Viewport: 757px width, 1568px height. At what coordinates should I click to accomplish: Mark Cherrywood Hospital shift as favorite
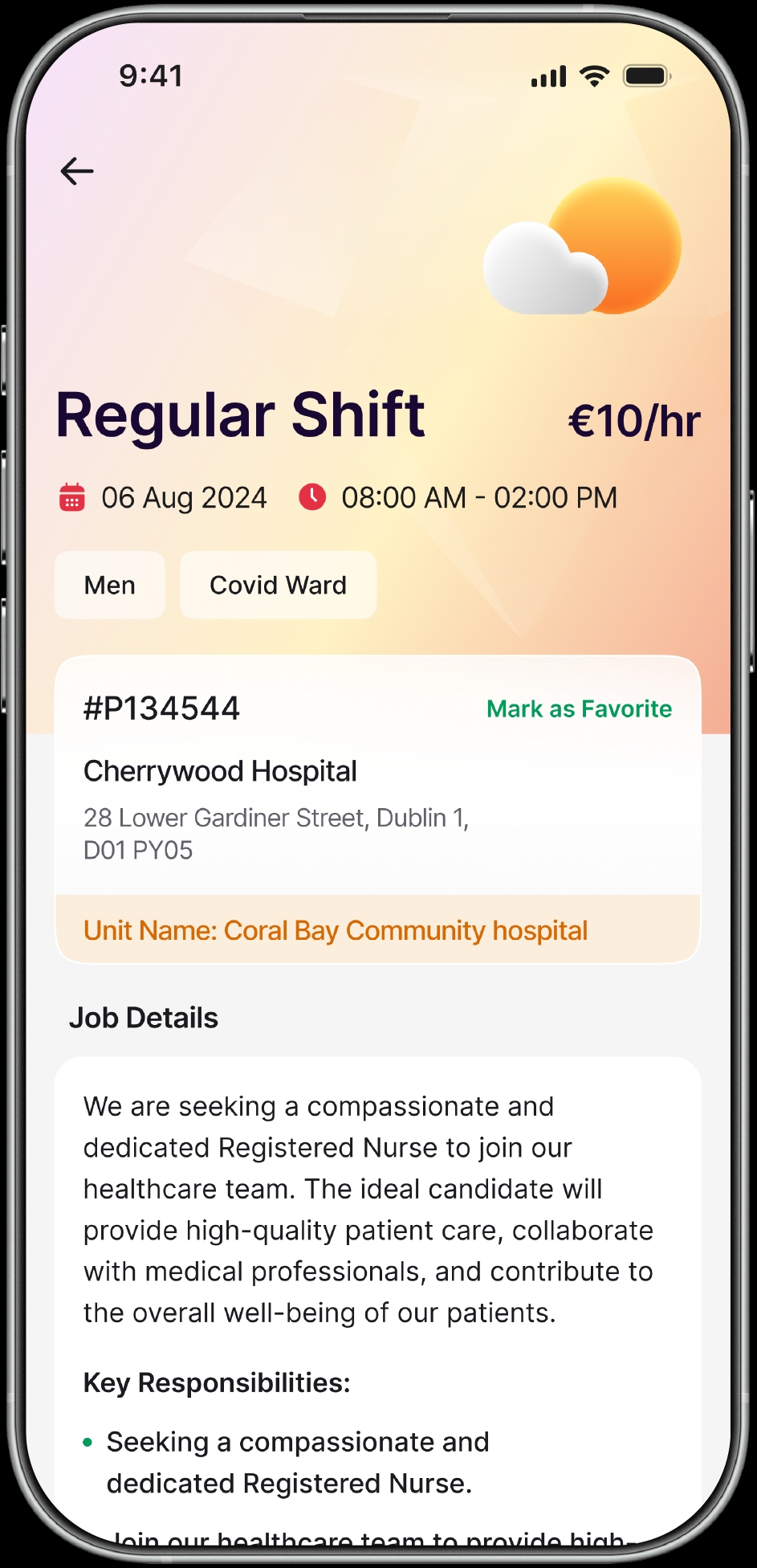click(579, 708)
